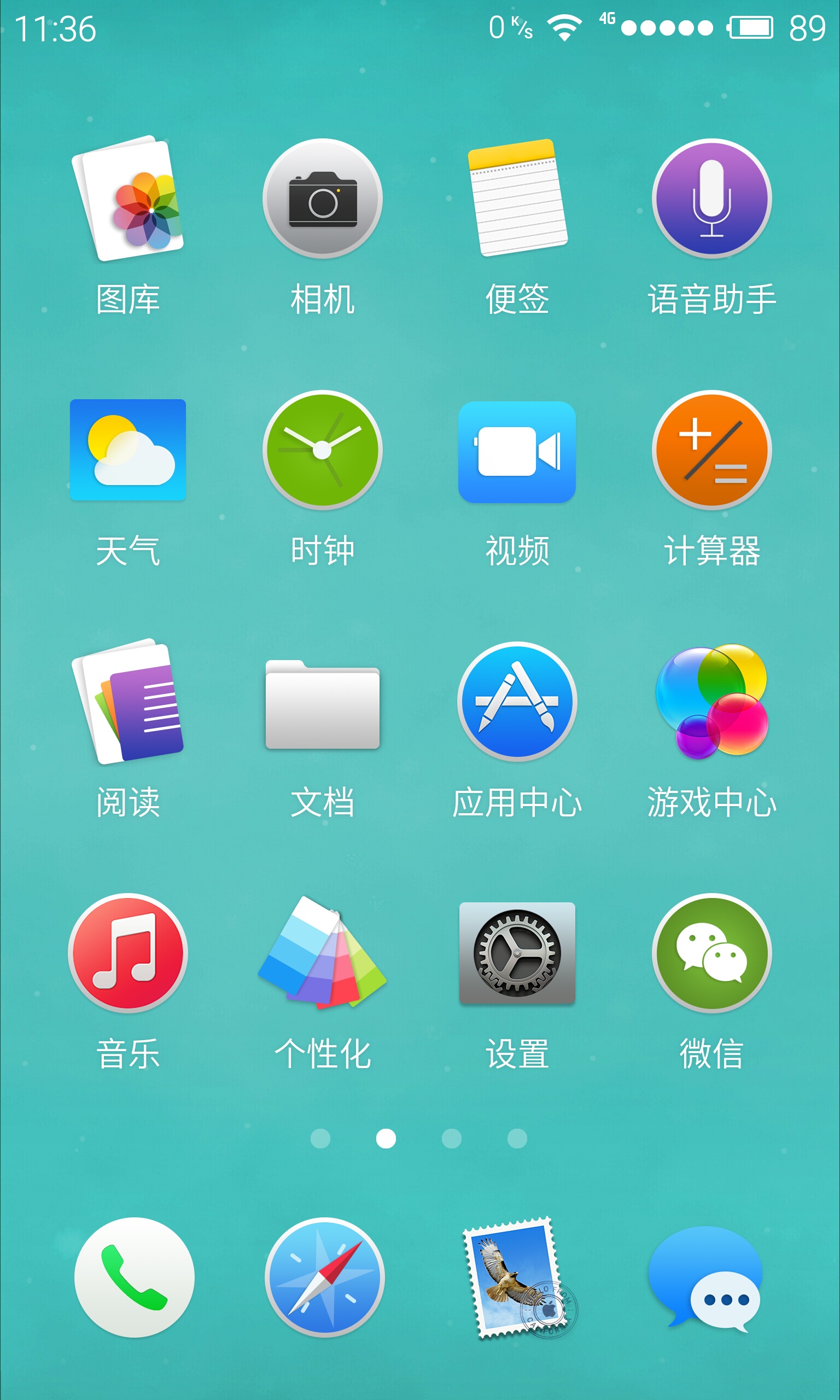Open the 时钟 clock app

(x=323, y=450)
